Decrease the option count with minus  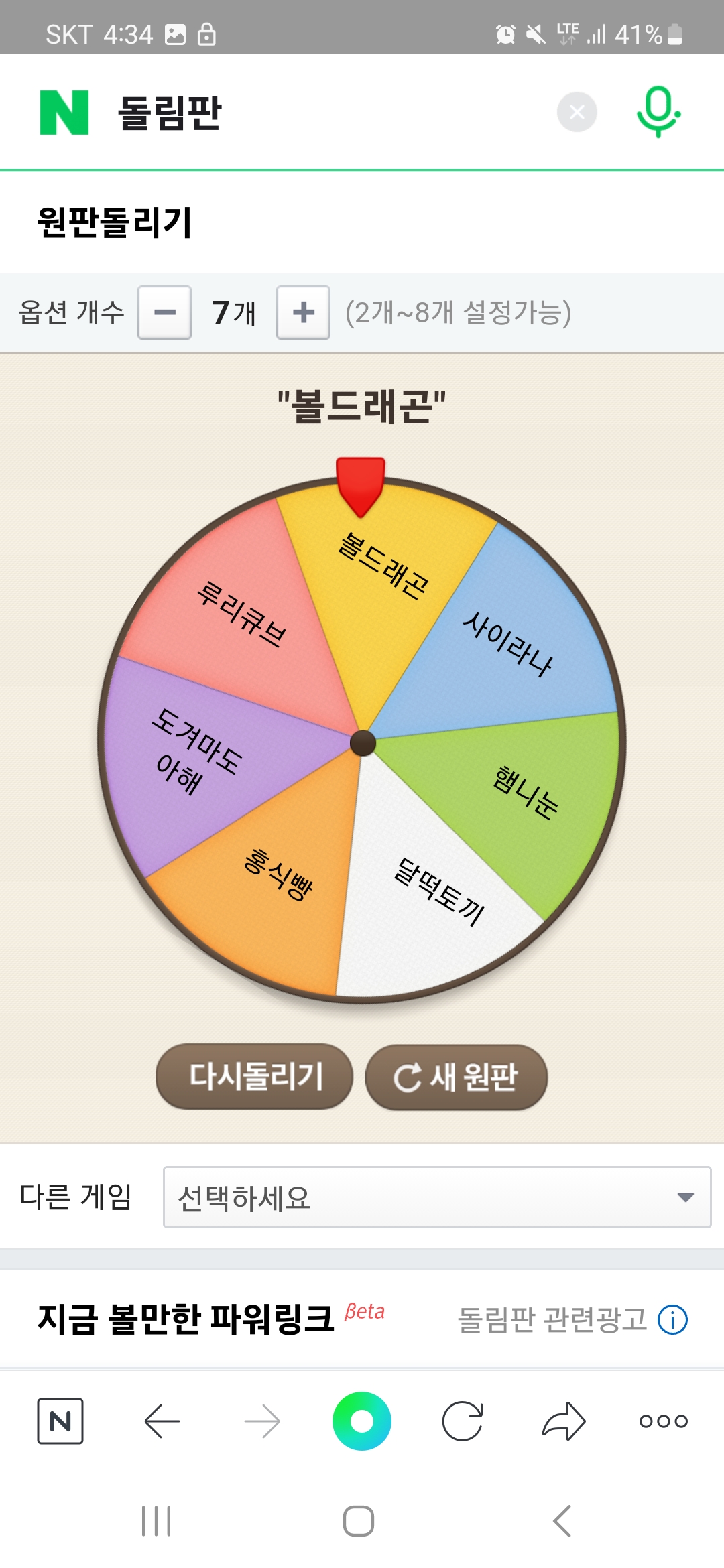click(x=165, y=312)
